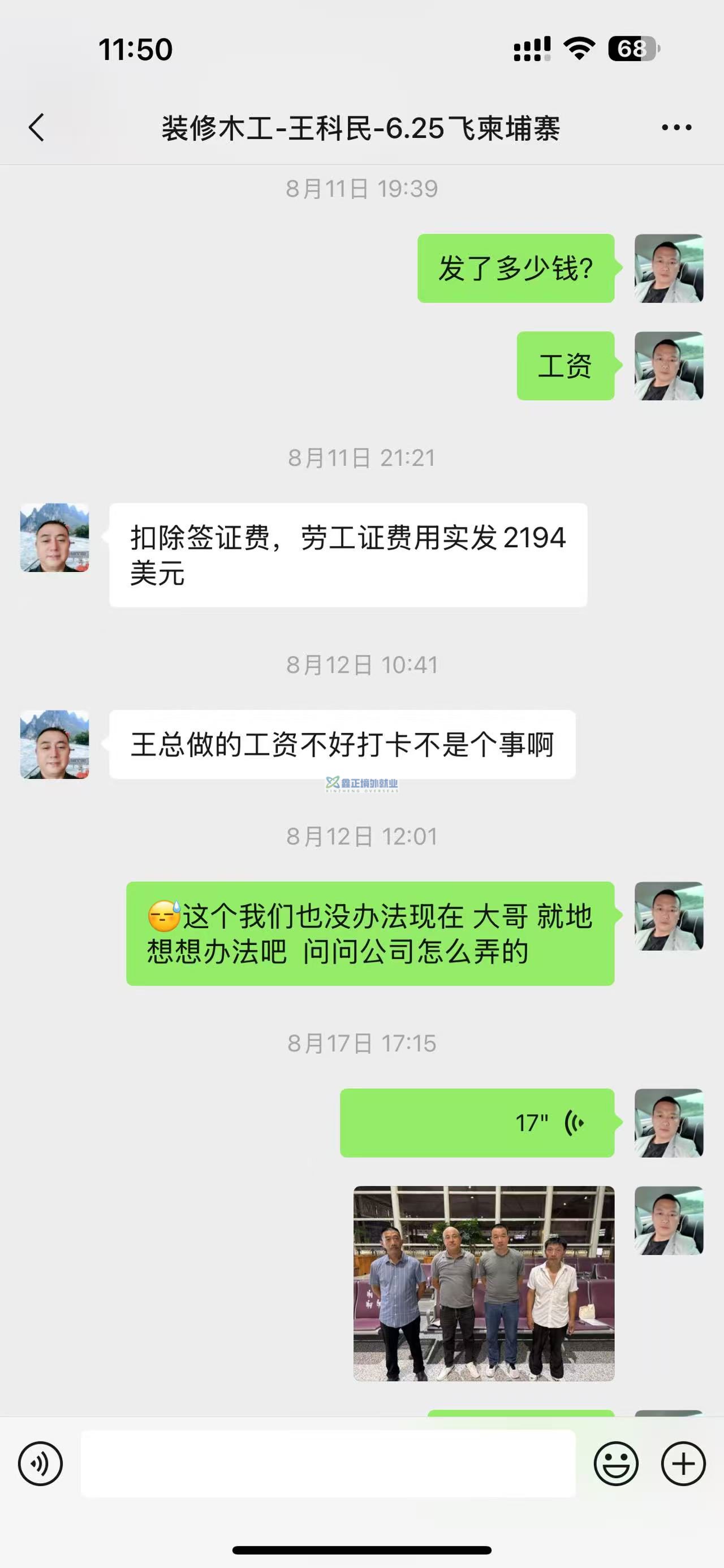The height and width of the screenshot is (1568, 724).
Task: Tap the 工资 green message bubble
Action: 564,365
